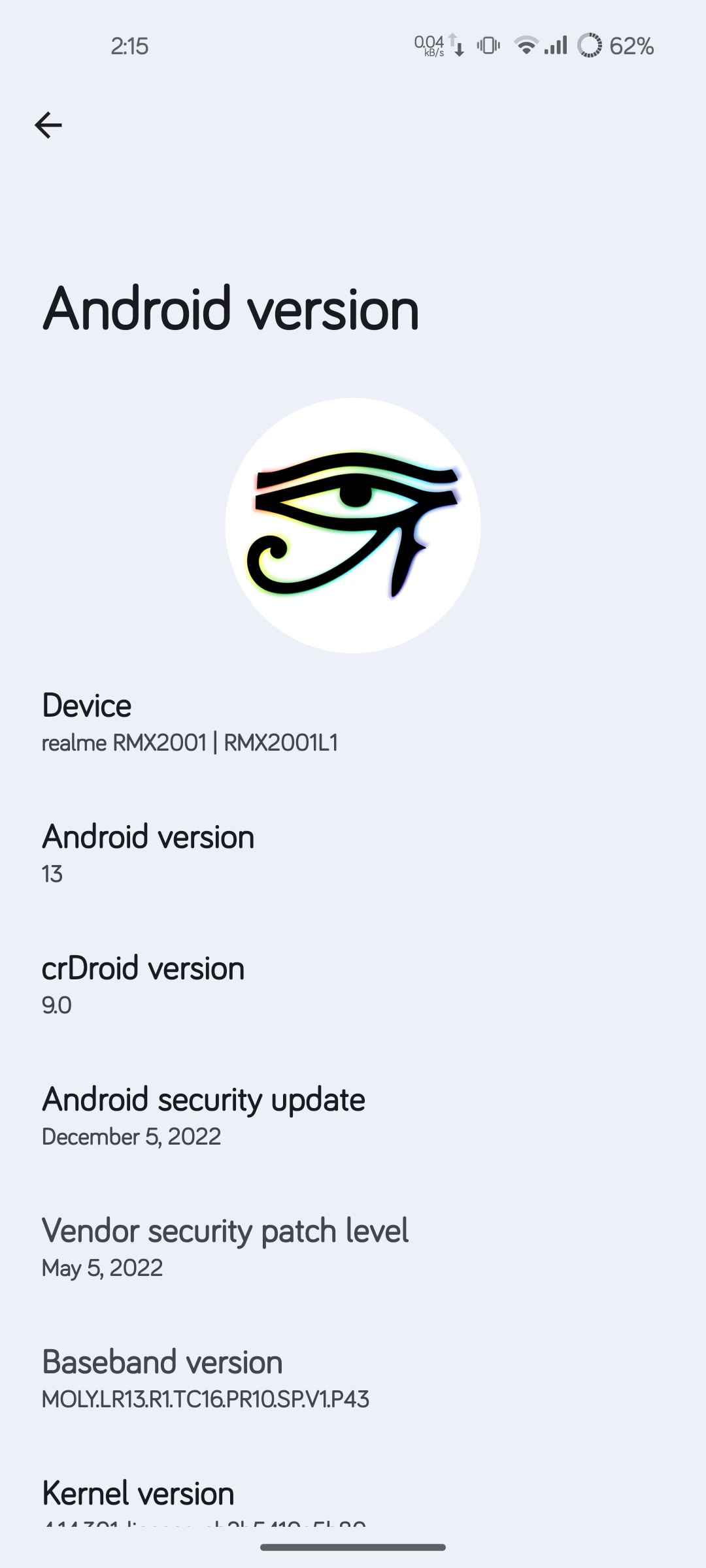Tap the Android version 13 row
This screenshot has width=706, height=1568.
353,855
